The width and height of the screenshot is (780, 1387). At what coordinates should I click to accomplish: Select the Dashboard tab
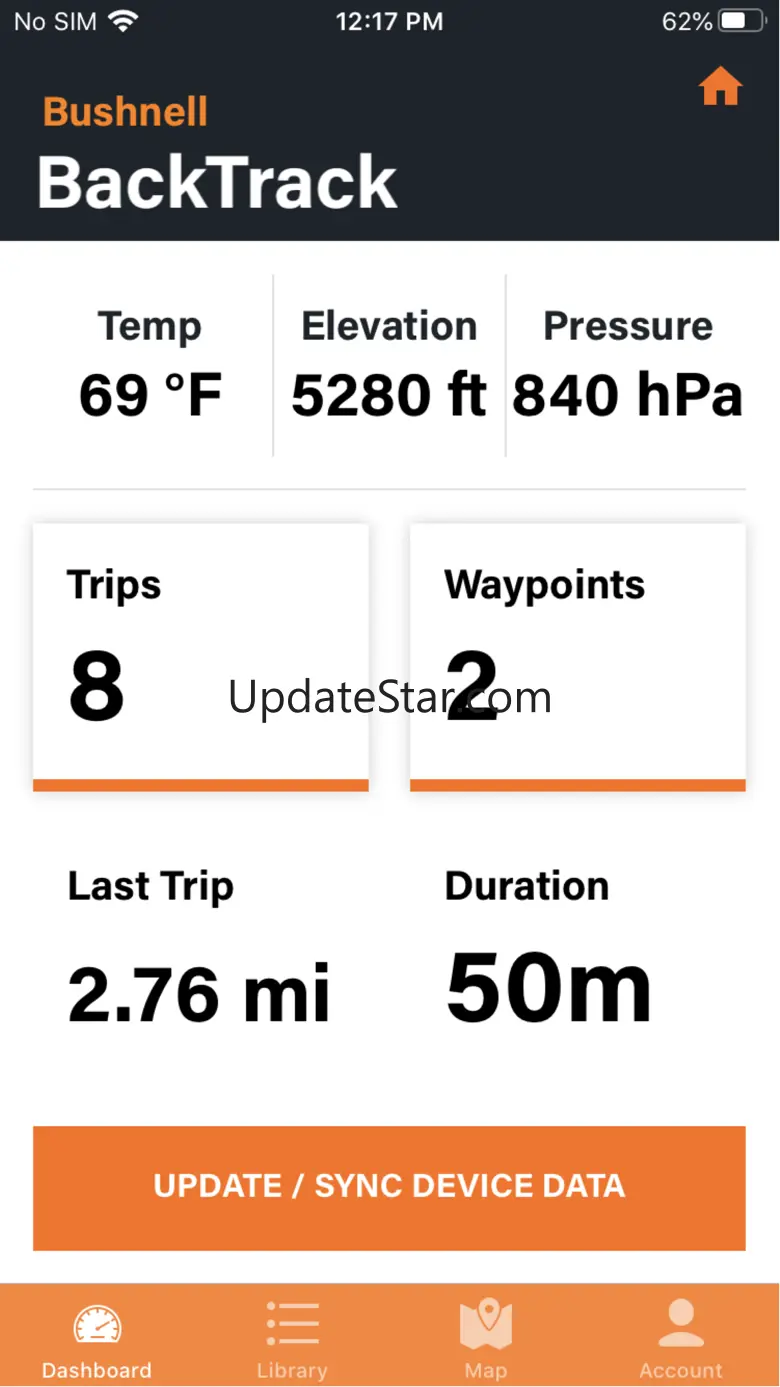[x=97, y=1337]
